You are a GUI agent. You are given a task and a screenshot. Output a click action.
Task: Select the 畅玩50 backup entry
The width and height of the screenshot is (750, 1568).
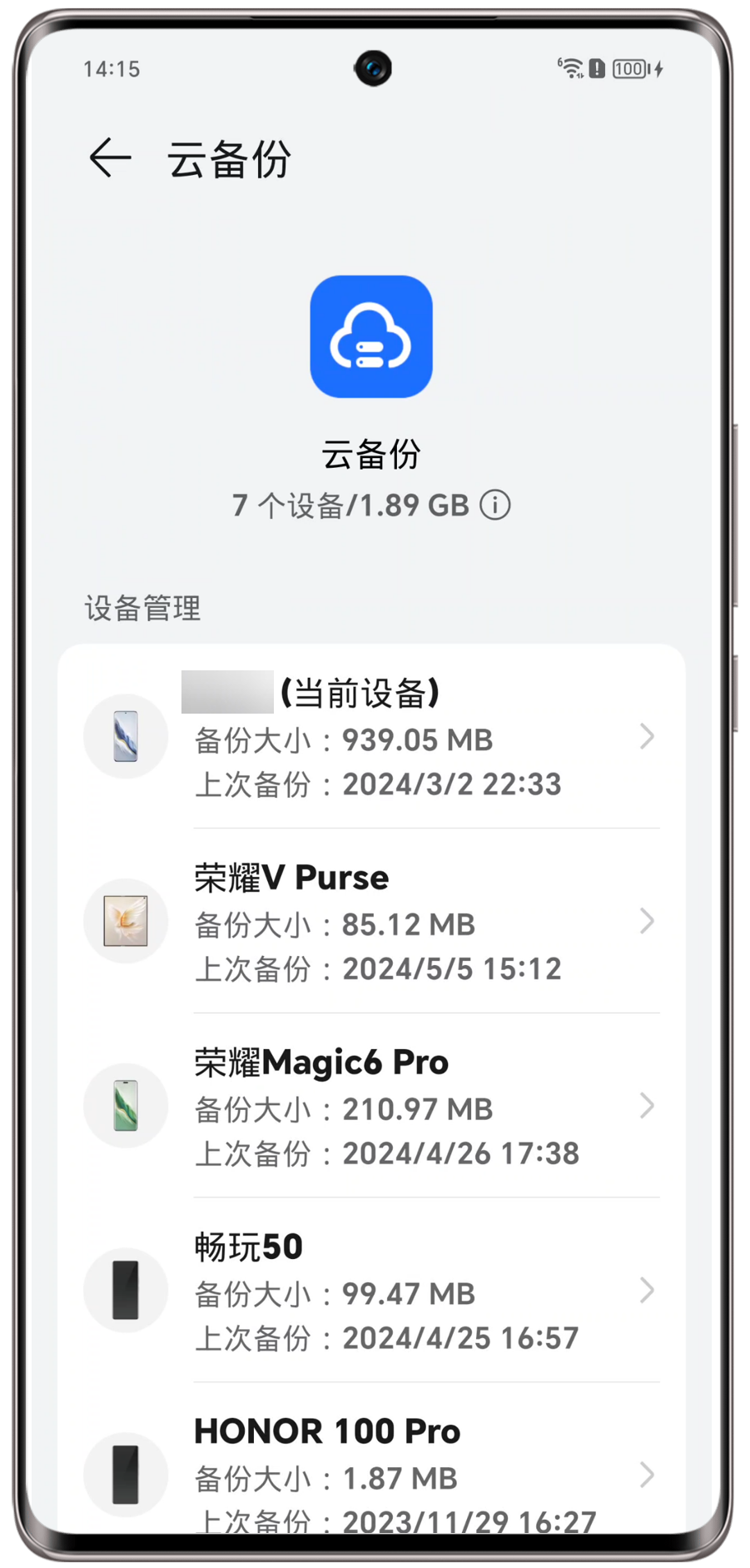click(371, 1292)
